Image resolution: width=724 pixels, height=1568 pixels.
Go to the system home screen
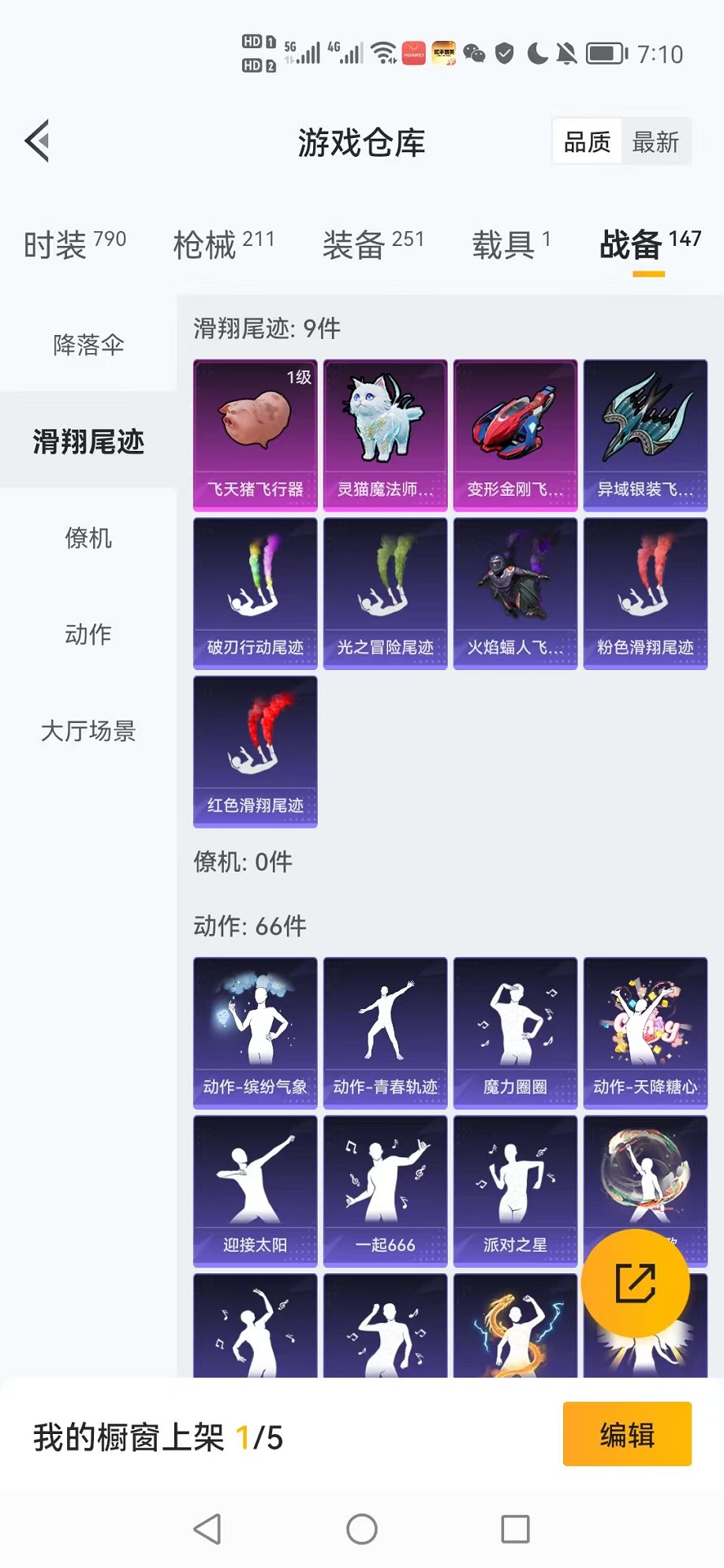click(362, 1529)
